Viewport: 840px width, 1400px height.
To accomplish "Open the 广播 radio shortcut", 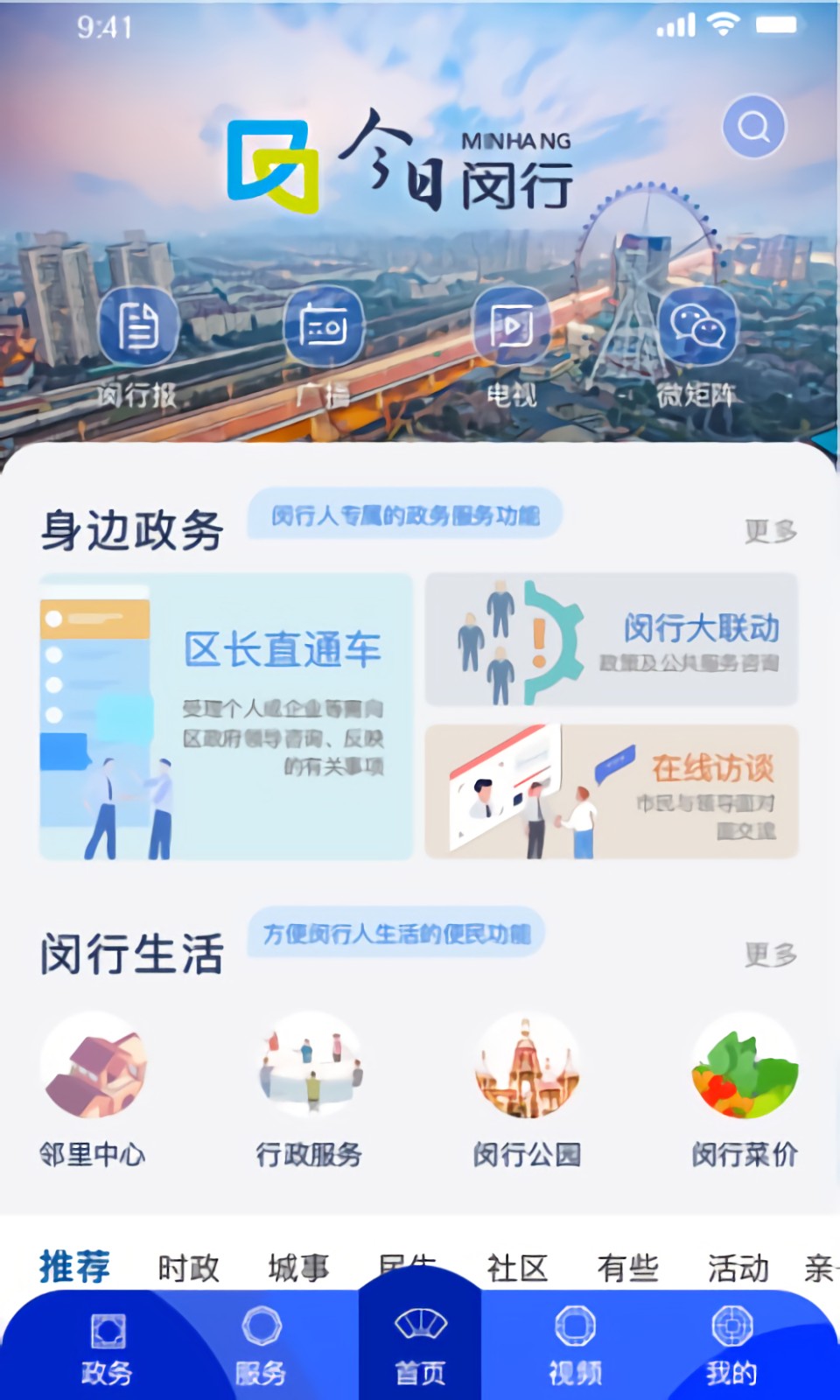I will pyautogui.click(x=324, y=328).
